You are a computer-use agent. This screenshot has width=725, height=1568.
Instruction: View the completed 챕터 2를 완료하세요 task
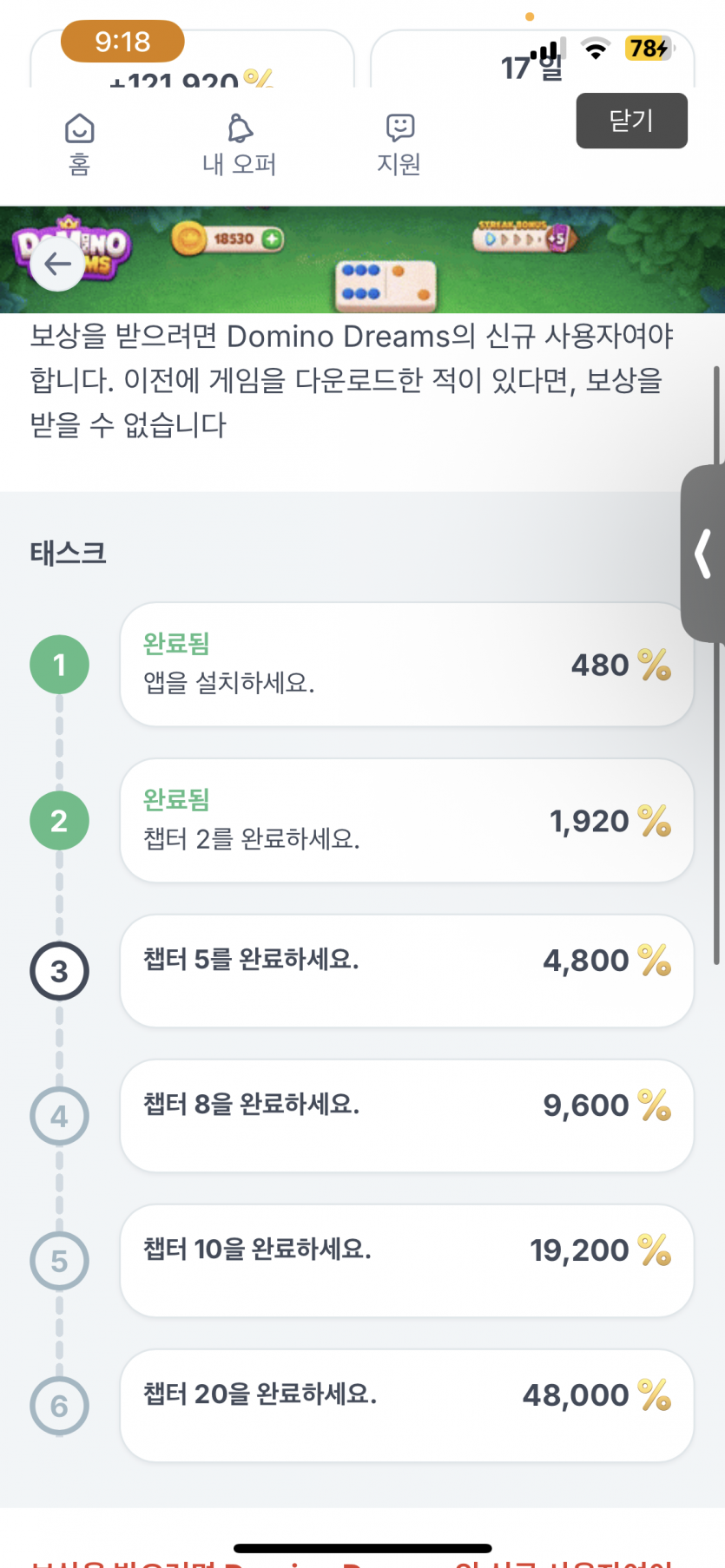406,821
